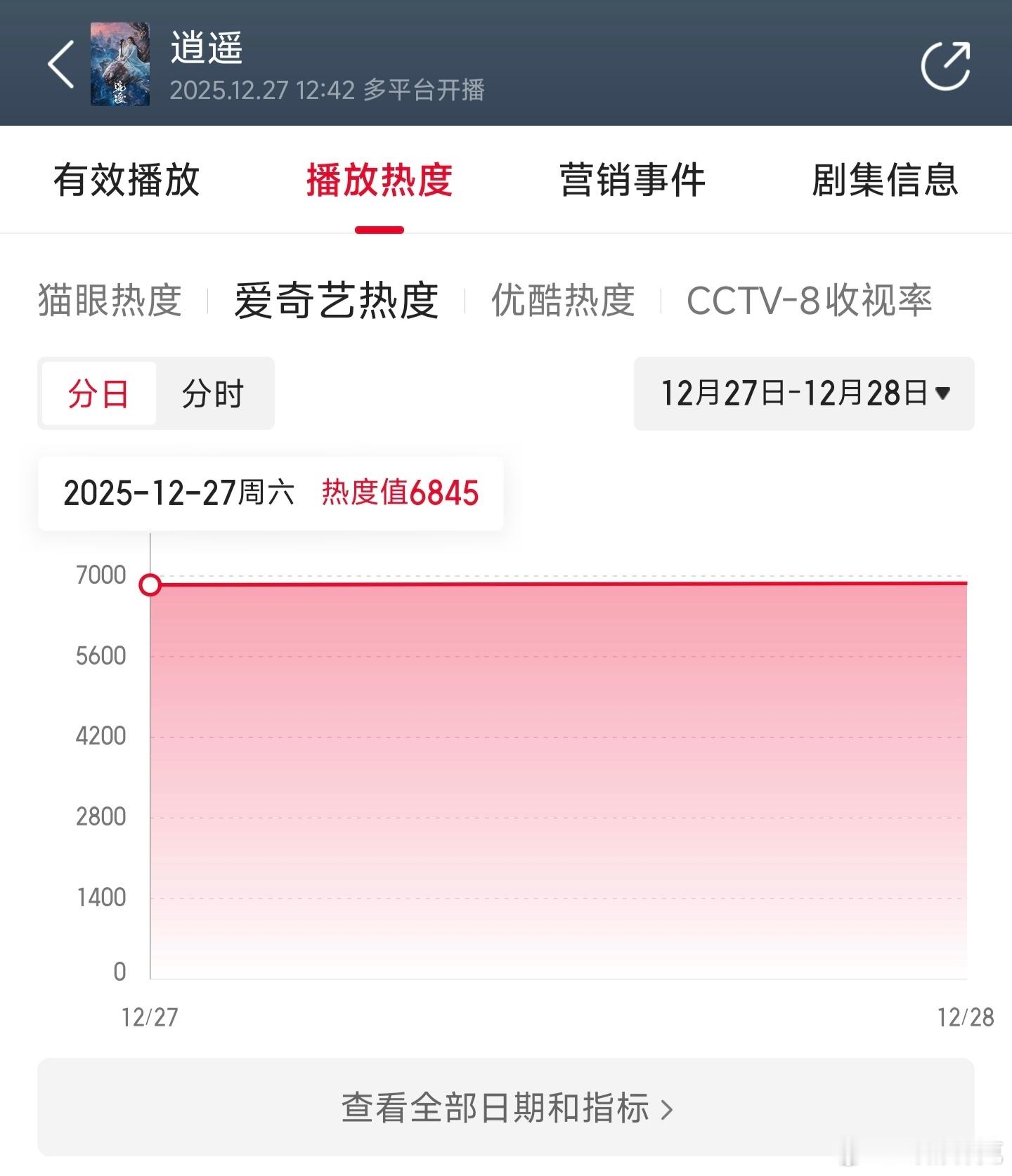Select the 分日 daily view
Image resolution: width=1012 pixels, height=1176 pixels.
coord(97,393)
